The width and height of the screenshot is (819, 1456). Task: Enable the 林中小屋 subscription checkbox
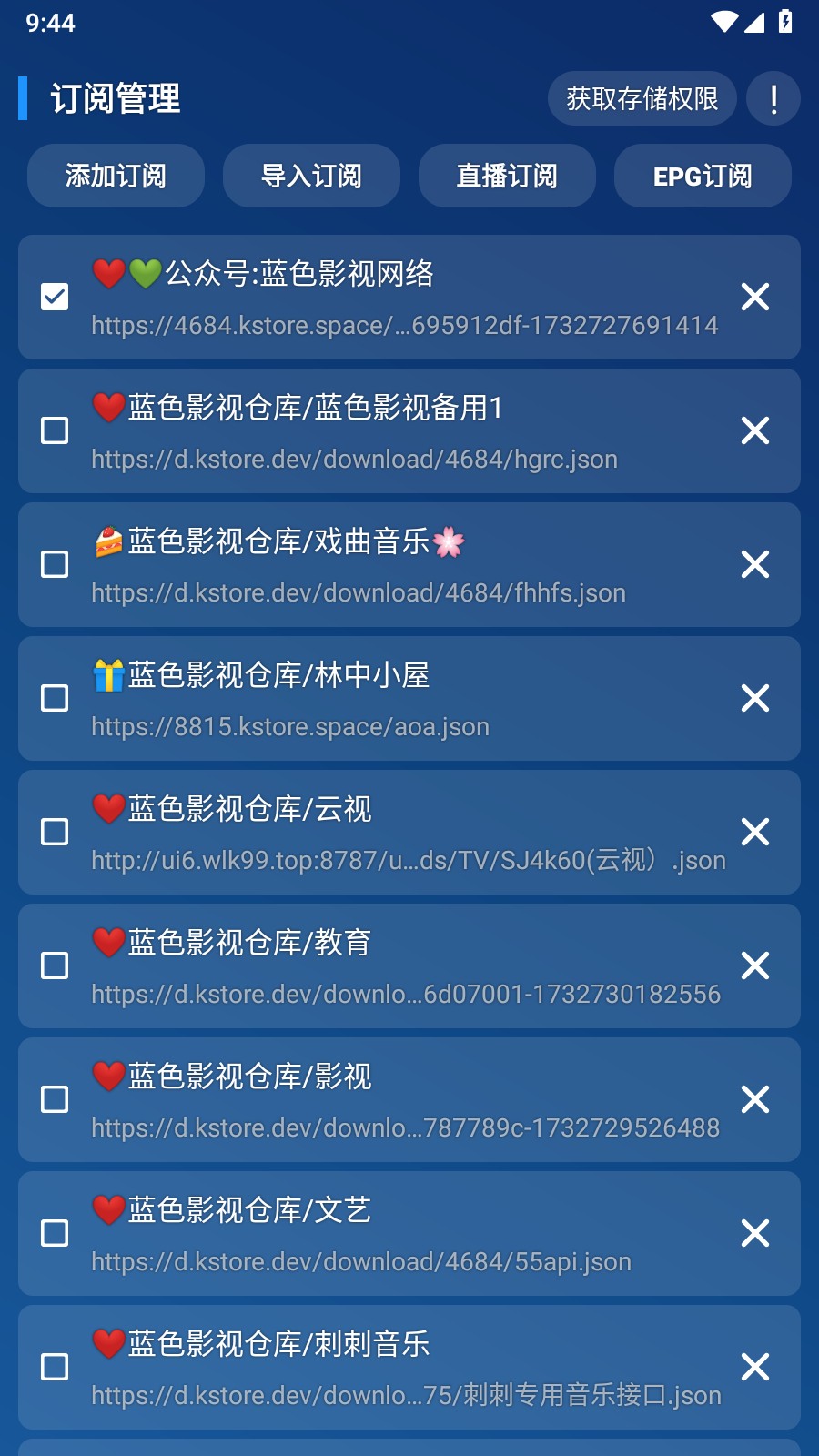54,698
